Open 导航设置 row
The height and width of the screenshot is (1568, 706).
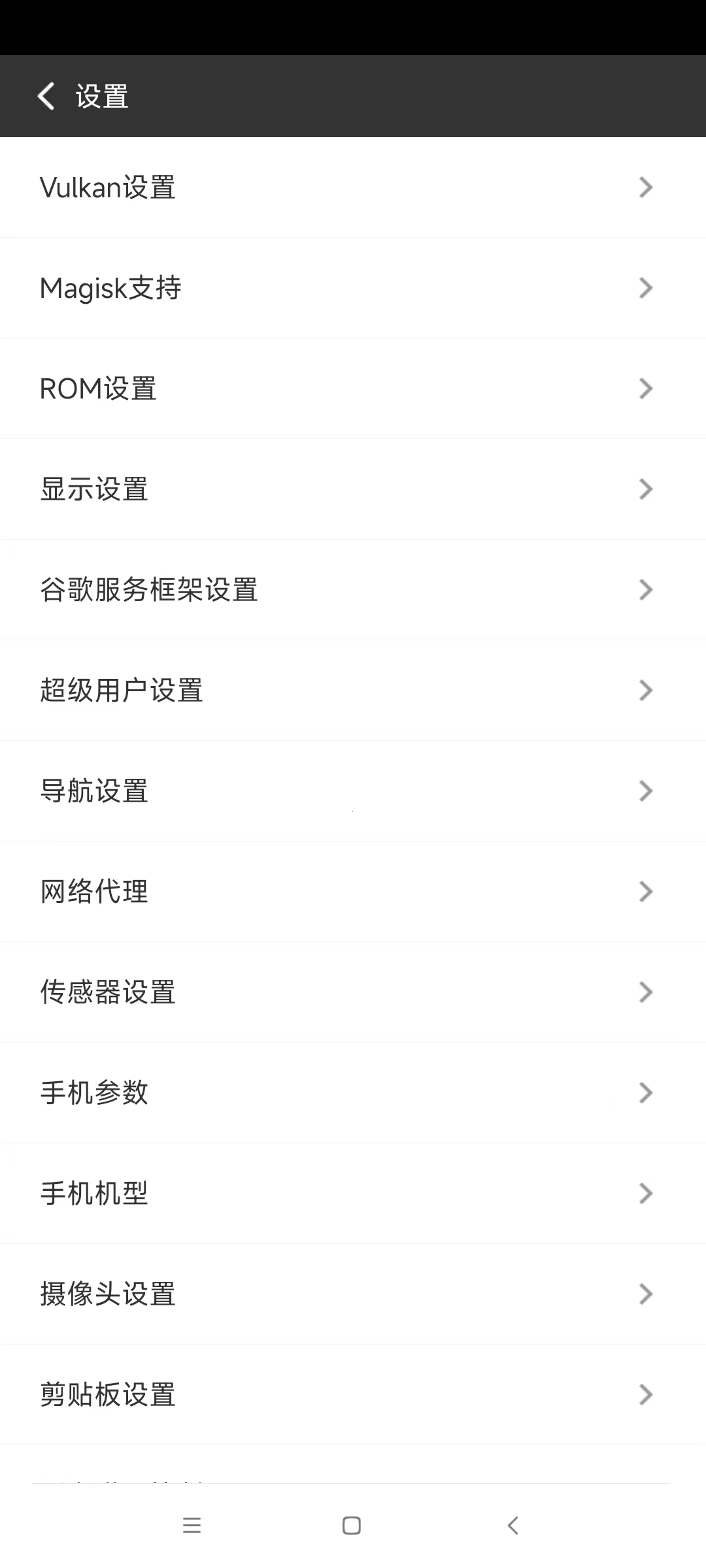(353, 791)
